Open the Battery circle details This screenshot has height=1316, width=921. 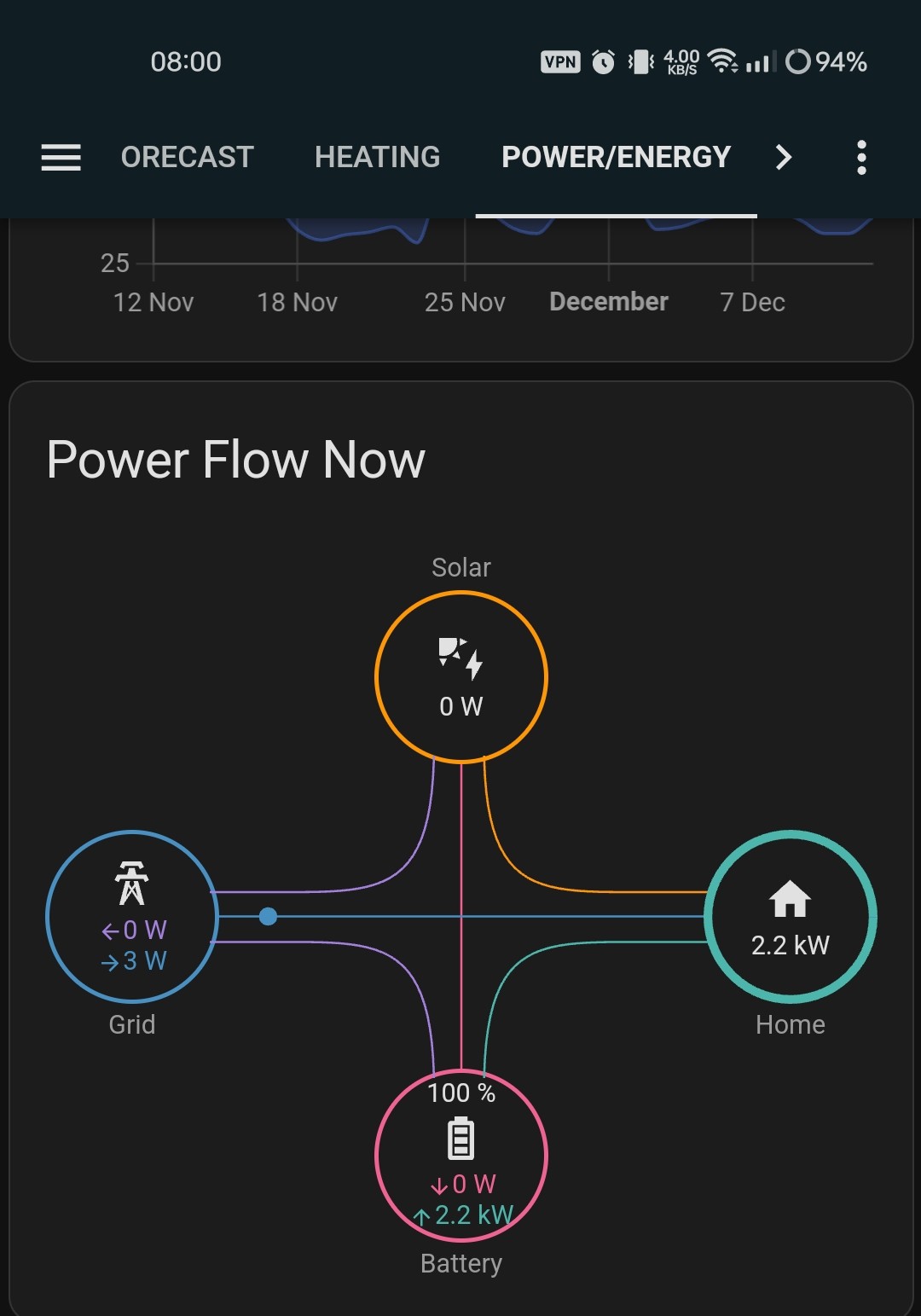click(461, 1155)
